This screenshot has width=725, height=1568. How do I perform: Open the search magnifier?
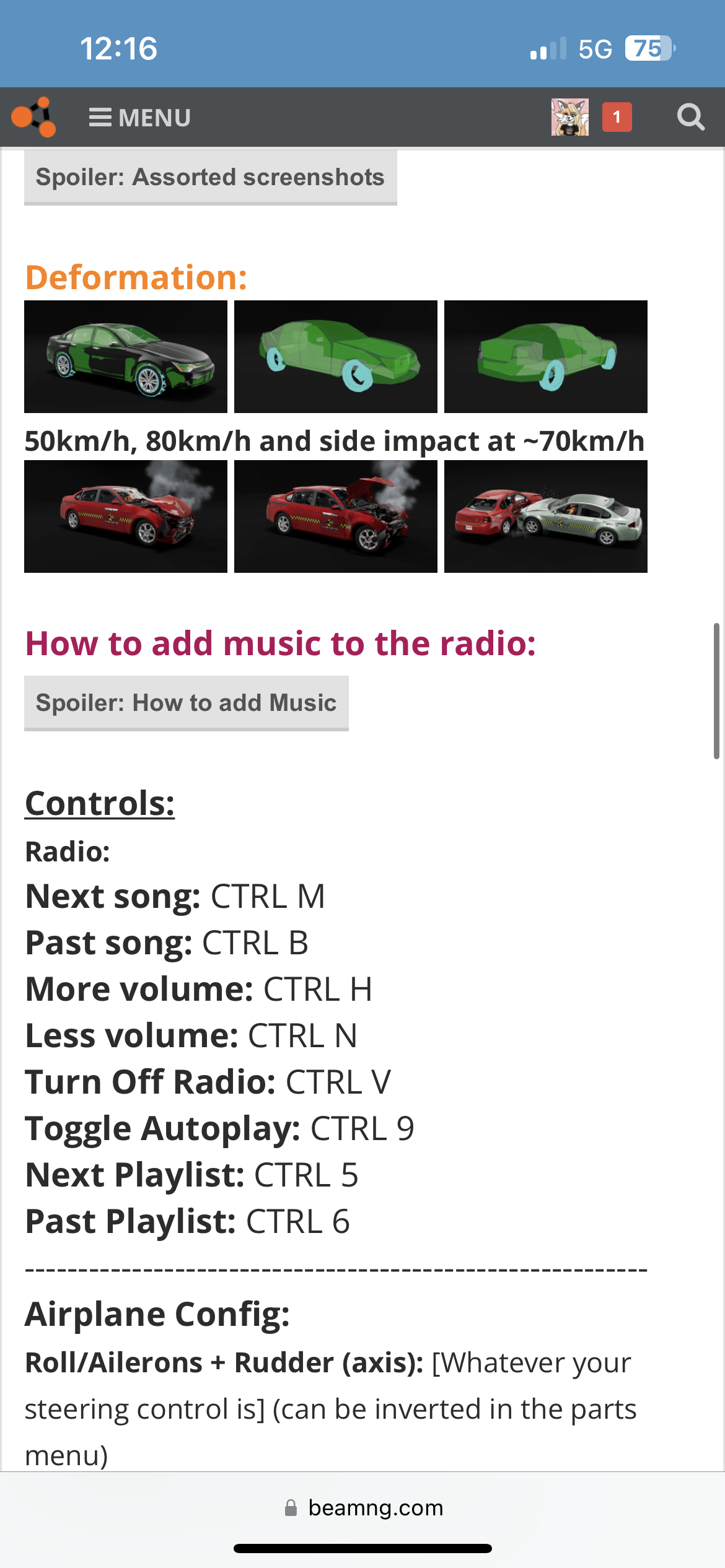click(x=691, y=117)
